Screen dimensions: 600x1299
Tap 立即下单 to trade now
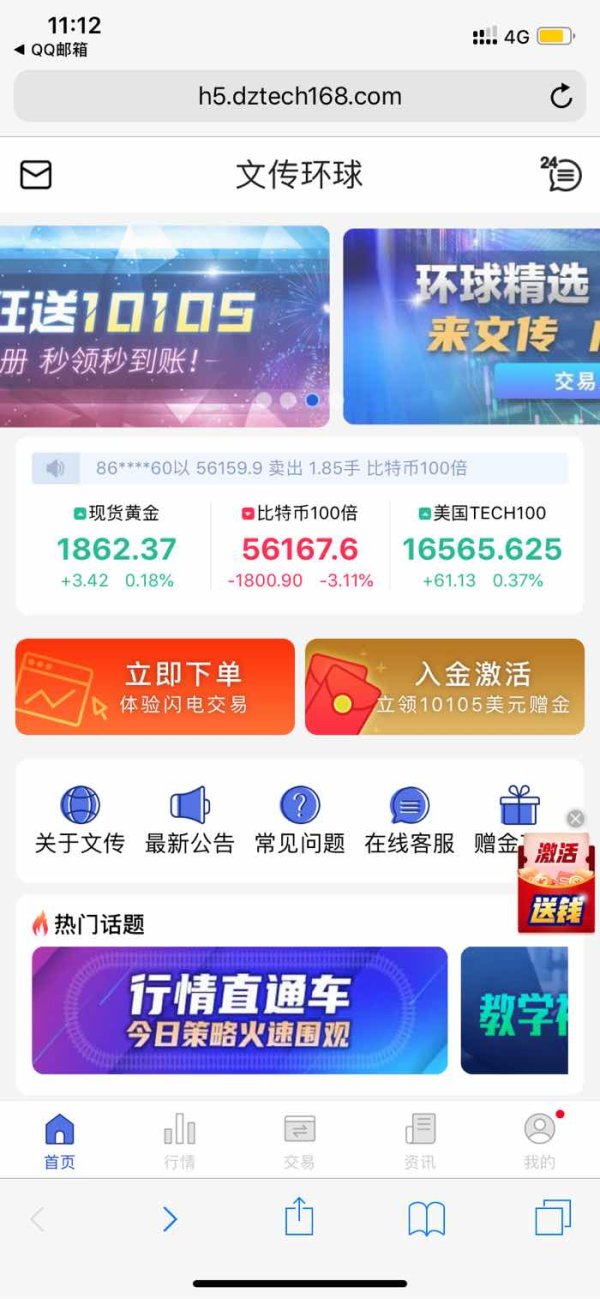click(x=155, y=687)
